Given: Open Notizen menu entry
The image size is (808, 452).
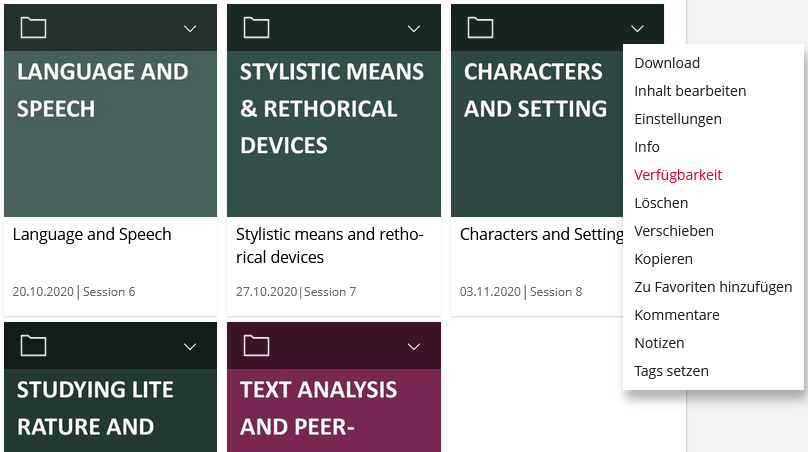Looking at the screenshot, I should tap(659, 343).
